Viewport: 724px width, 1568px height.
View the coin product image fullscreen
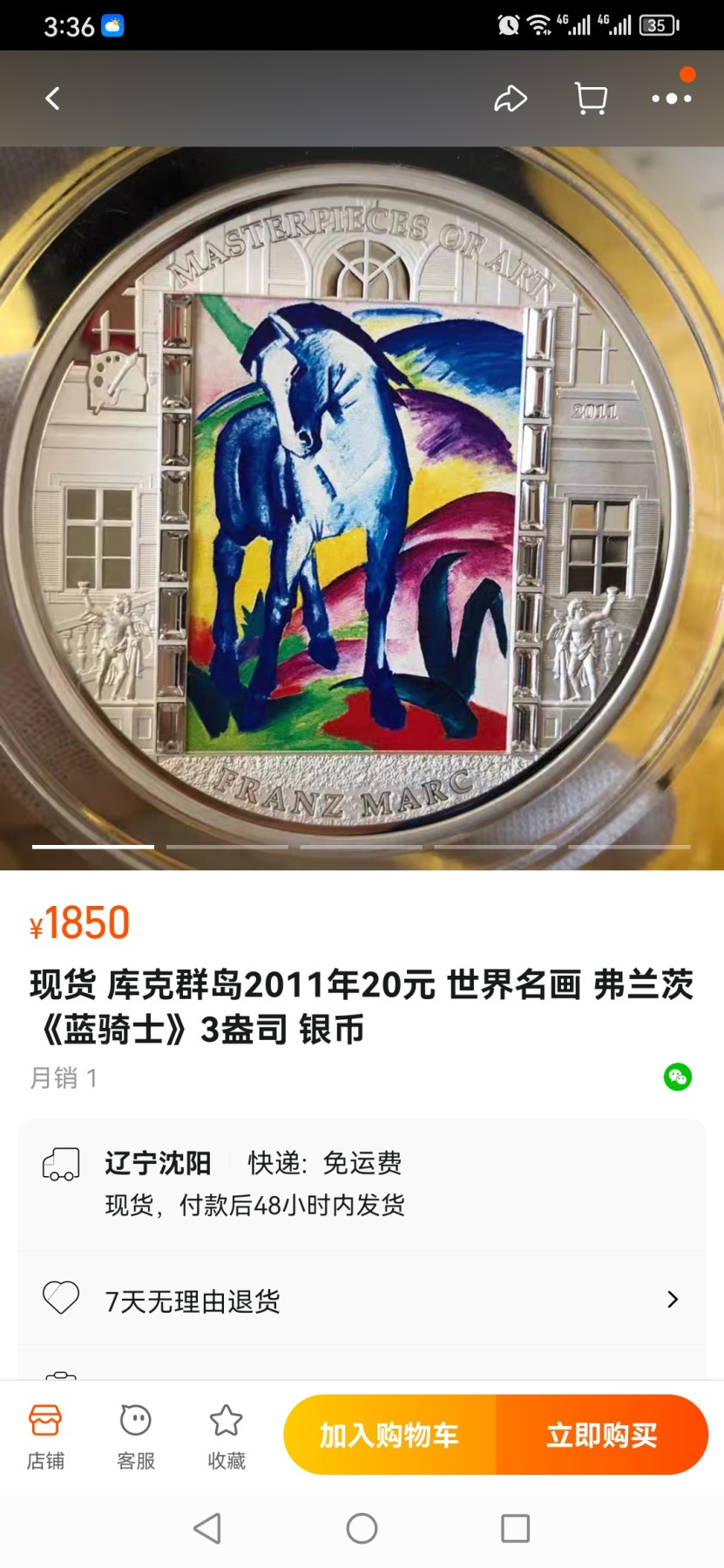pos(362,507)
